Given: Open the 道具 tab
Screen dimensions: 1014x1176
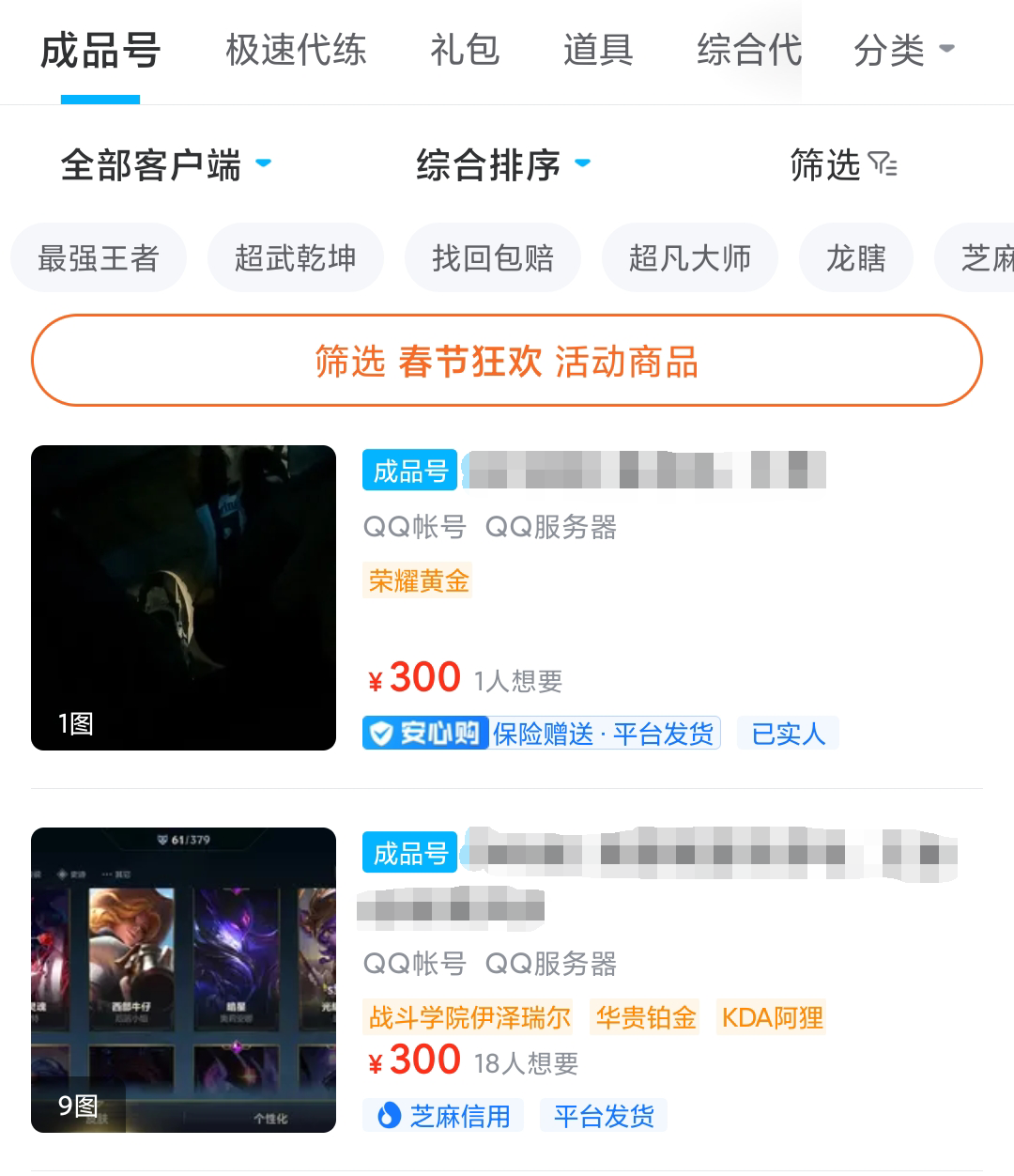Looking at the screenshot, I should pos(598,51).
